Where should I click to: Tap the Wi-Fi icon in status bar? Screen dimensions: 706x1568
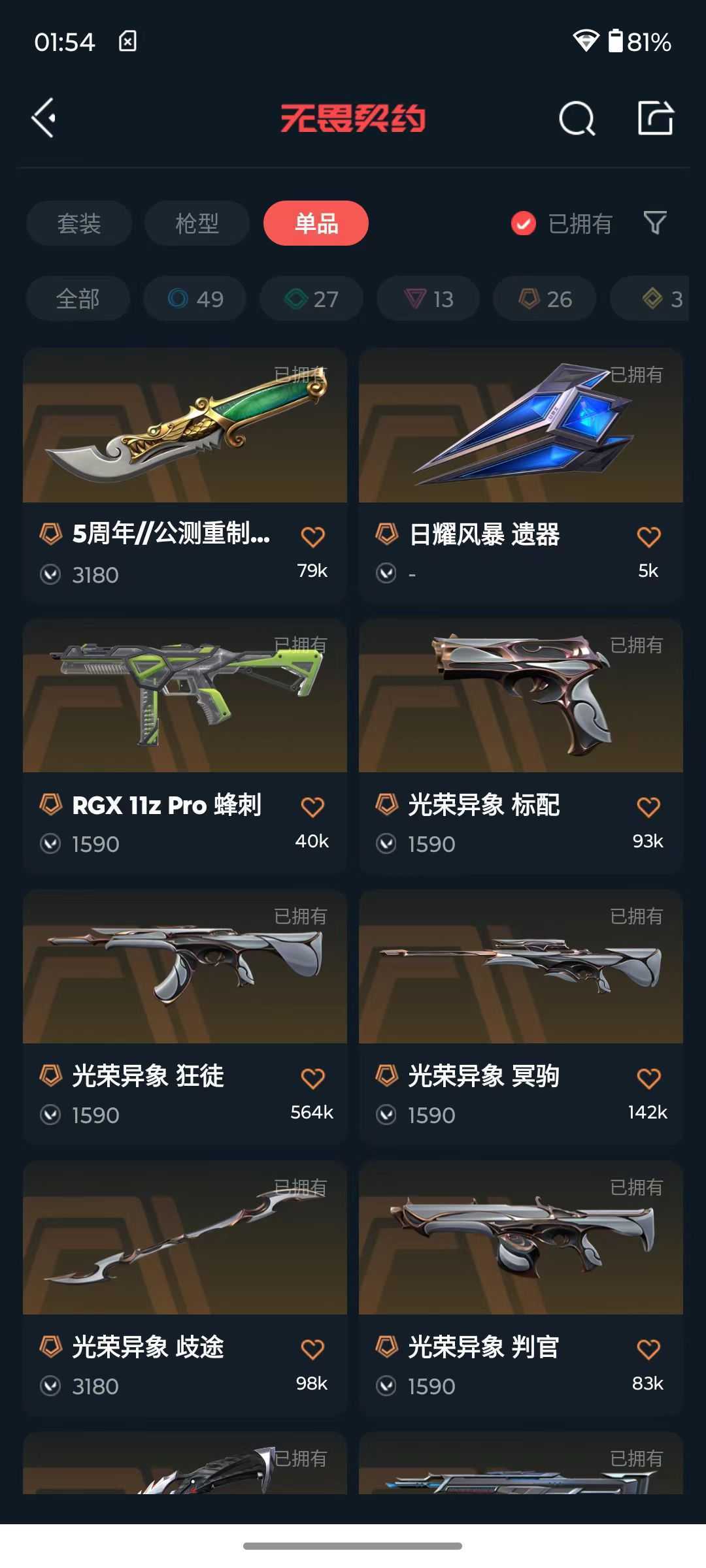click(x=586, y=41)
